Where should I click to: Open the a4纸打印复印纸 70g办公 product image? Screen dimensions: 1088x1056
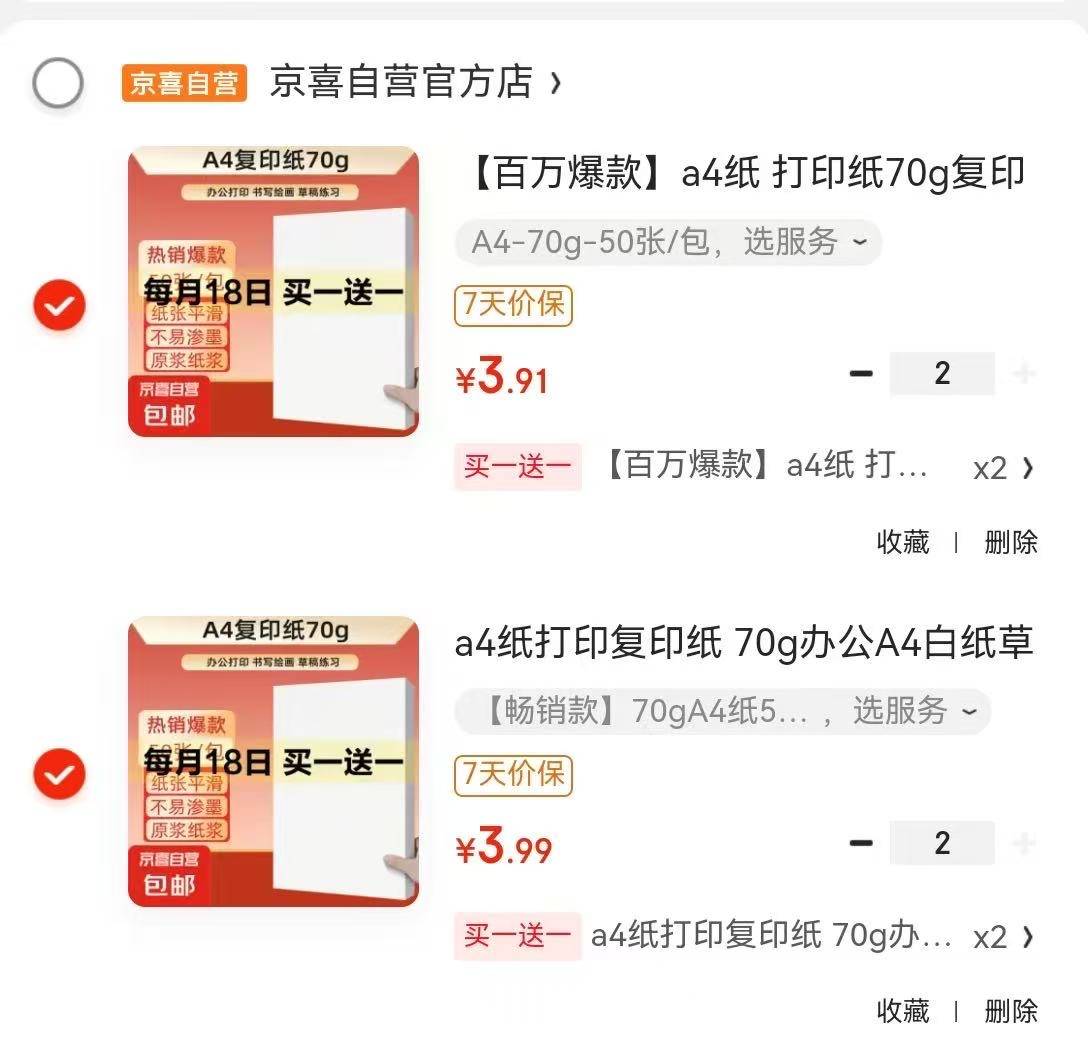tap(273, 761)
